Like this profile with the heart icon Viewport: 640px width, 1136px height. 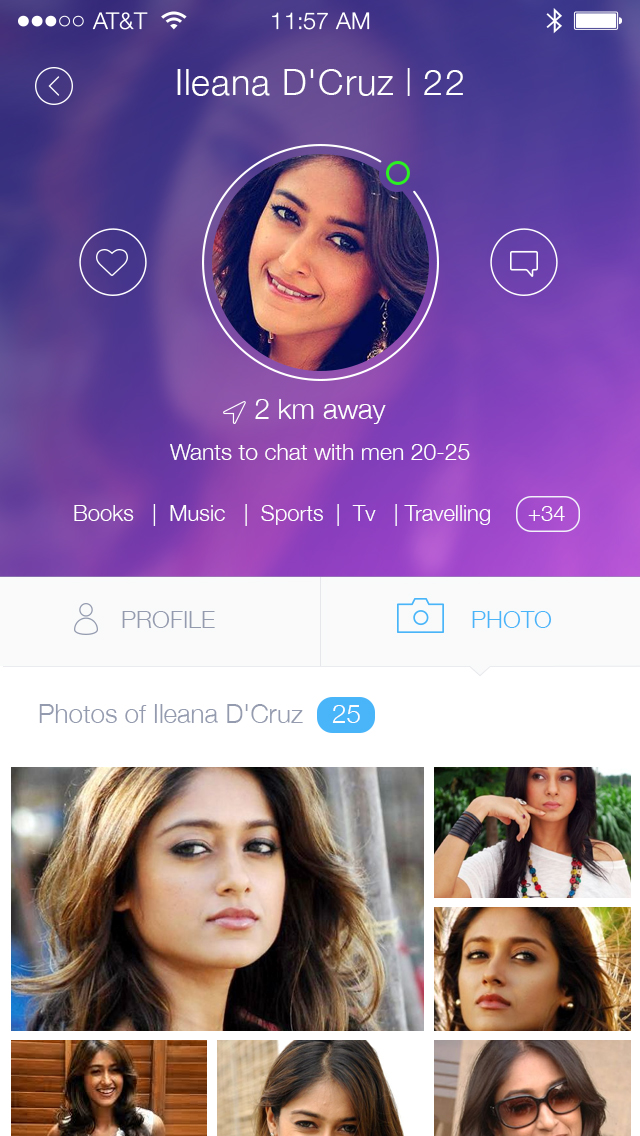pos(113,262)
